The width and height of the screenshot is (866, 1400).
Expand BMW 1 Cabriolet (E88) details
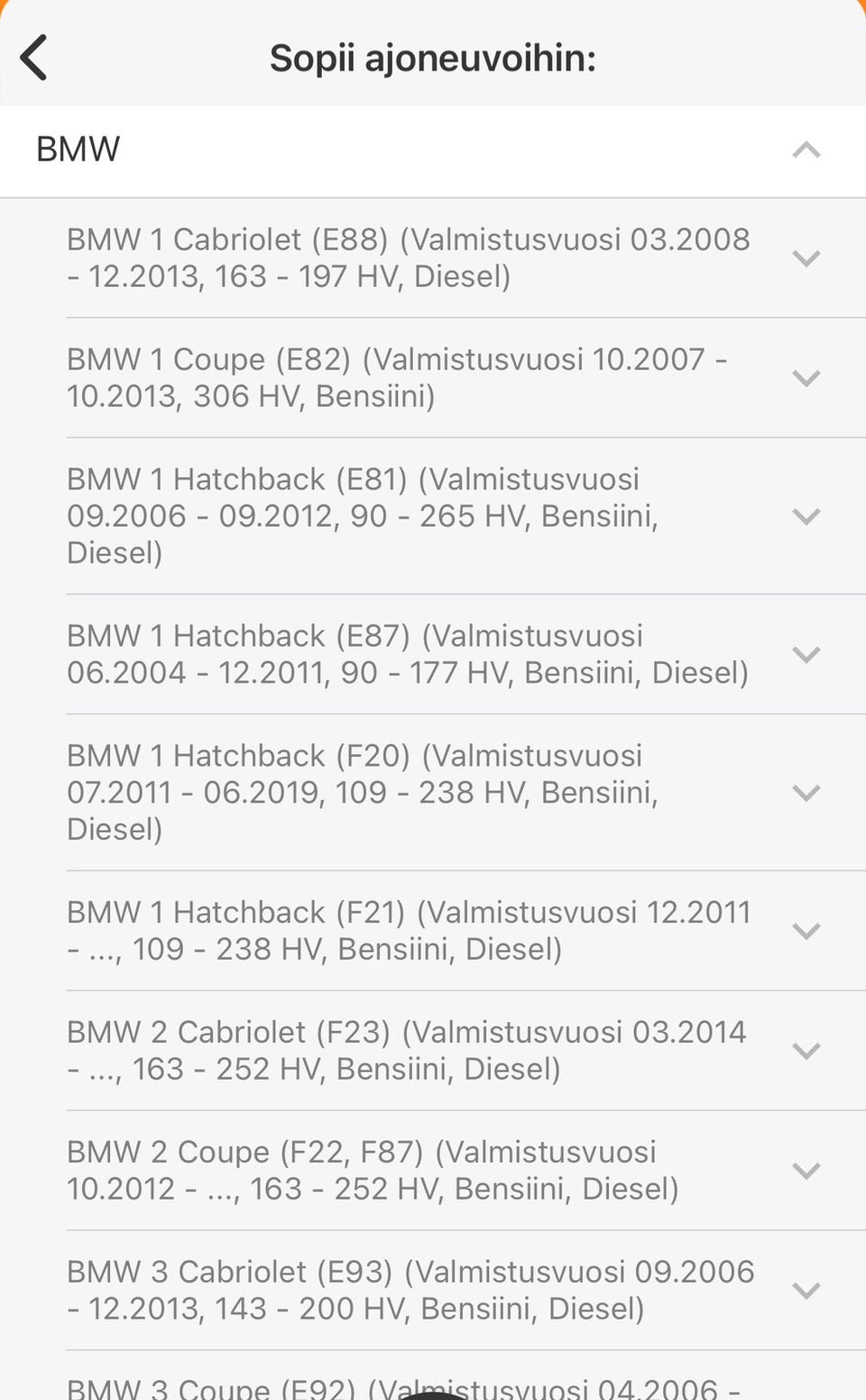pyautogui.click(x=806, y=258)
